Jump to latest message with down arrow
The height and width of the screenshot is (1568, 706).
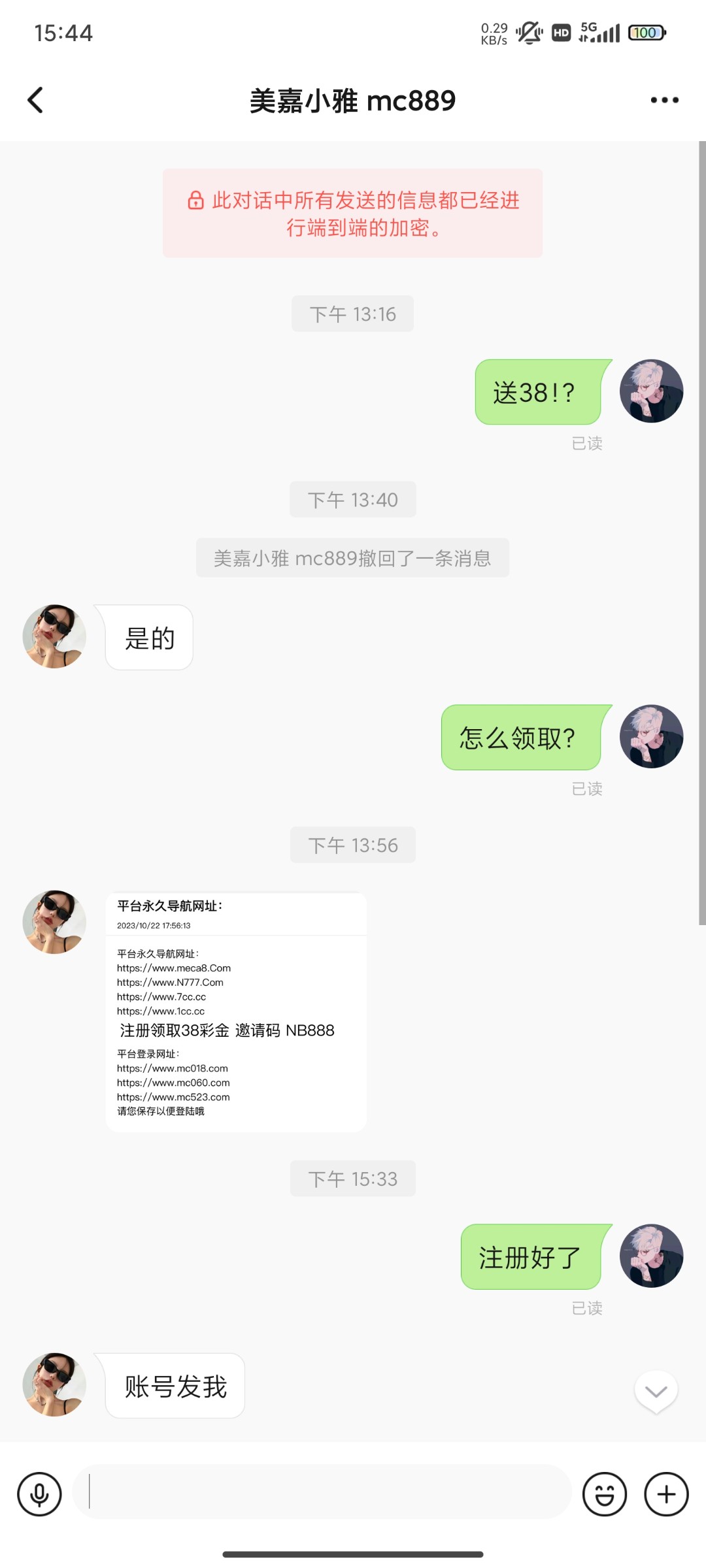(656, 1392)
